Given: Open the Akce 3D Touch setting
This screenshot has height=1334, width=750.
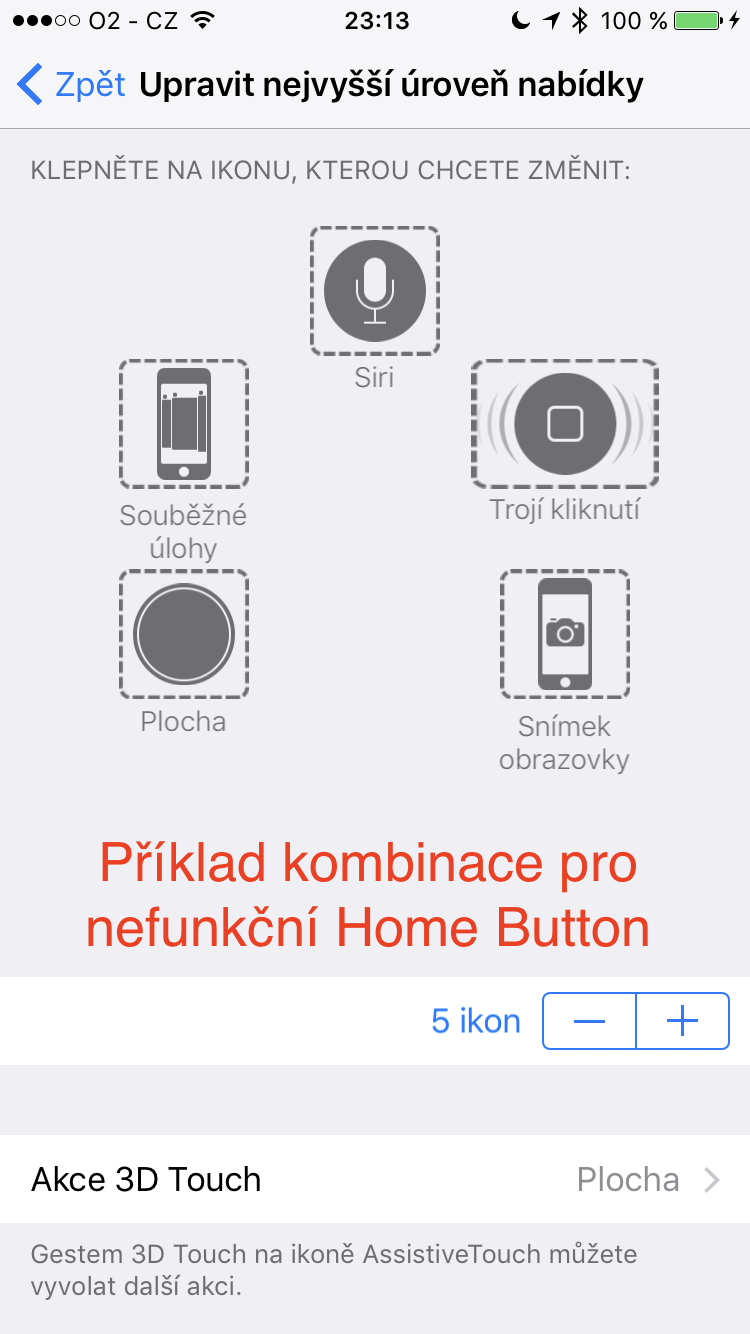Looking at the screenshot, I should (375, 1179).
